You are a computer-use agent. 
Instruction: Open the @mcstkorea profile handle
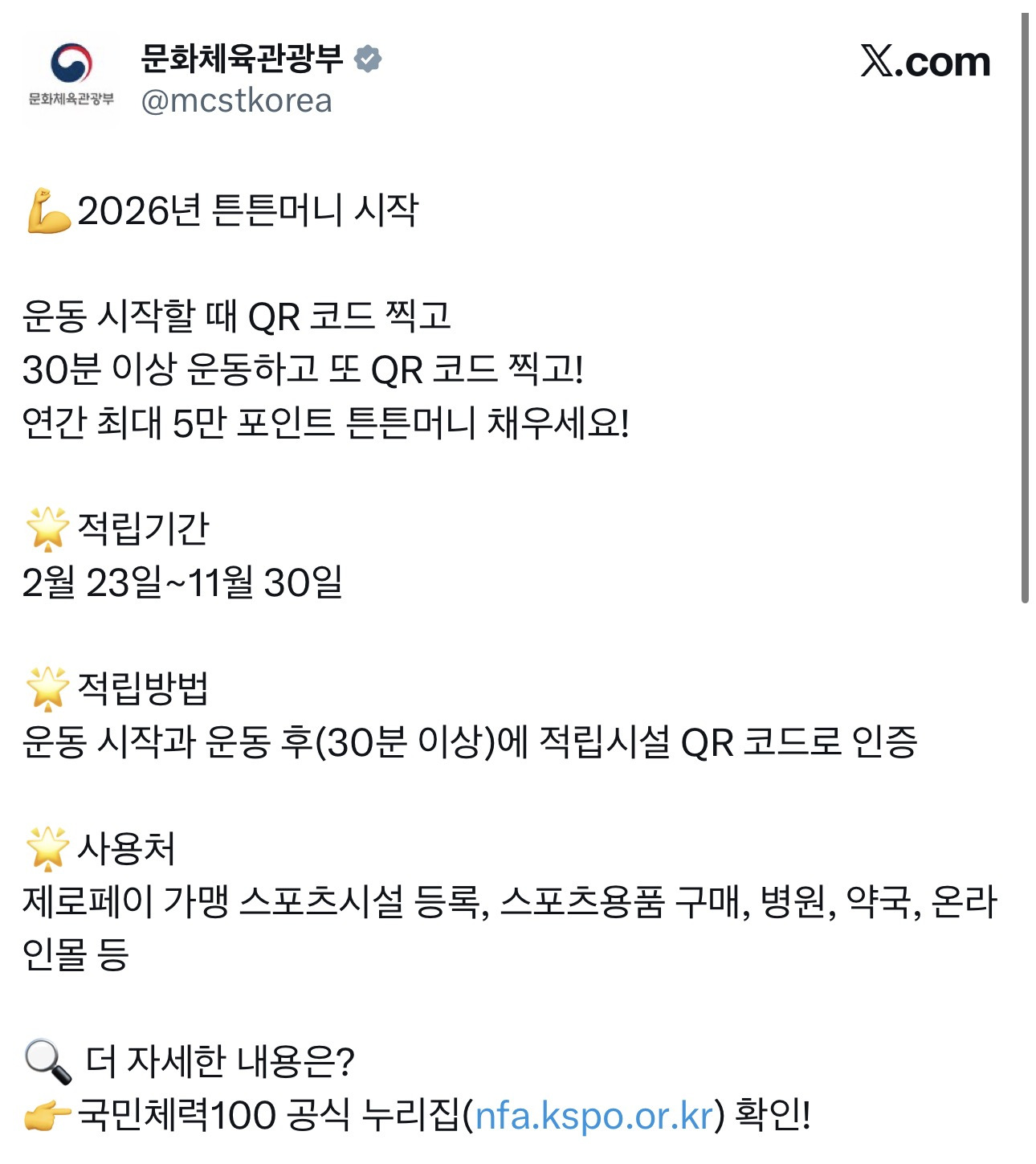tap(236, 101)
